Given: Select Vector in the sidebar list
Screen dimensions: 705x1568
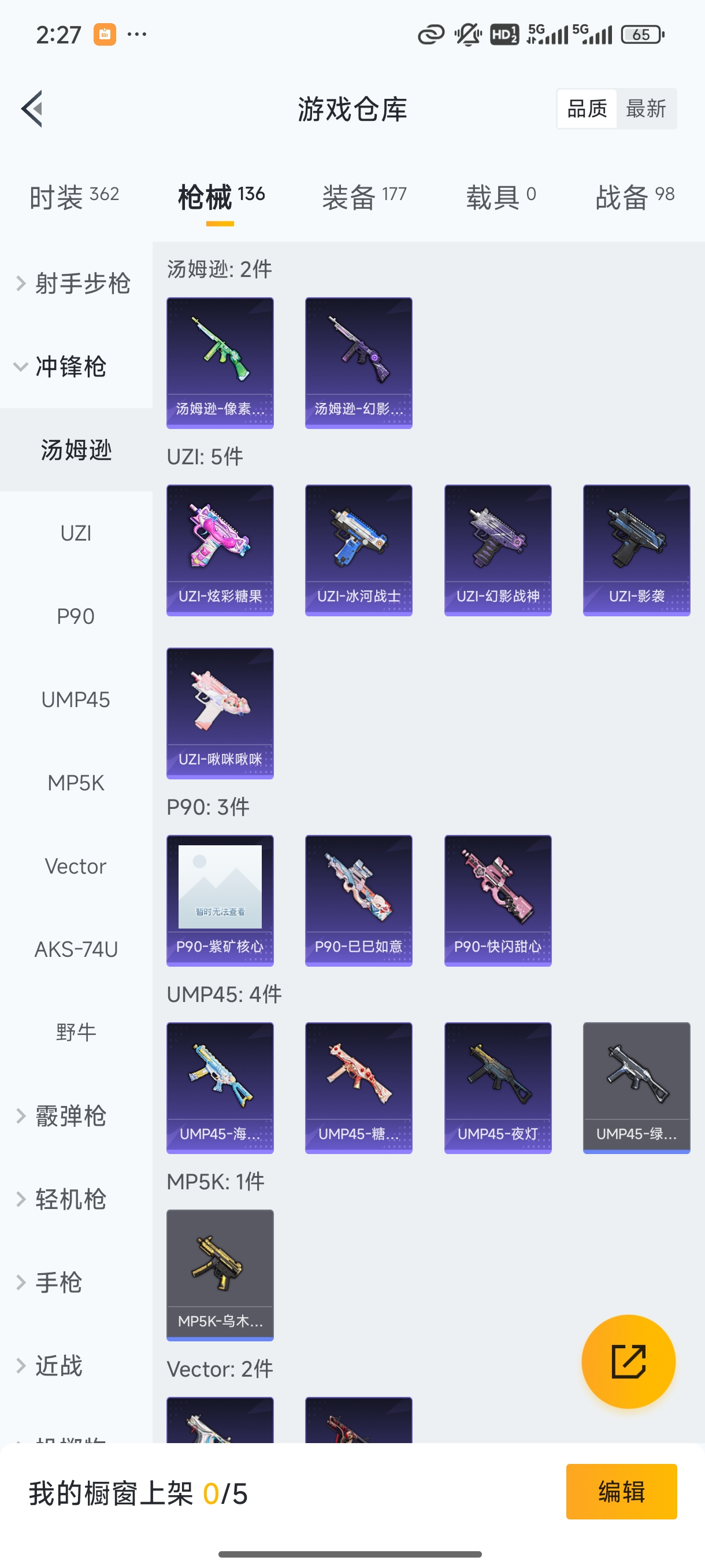Looking at the screenshot, I should tap(76, 866).
